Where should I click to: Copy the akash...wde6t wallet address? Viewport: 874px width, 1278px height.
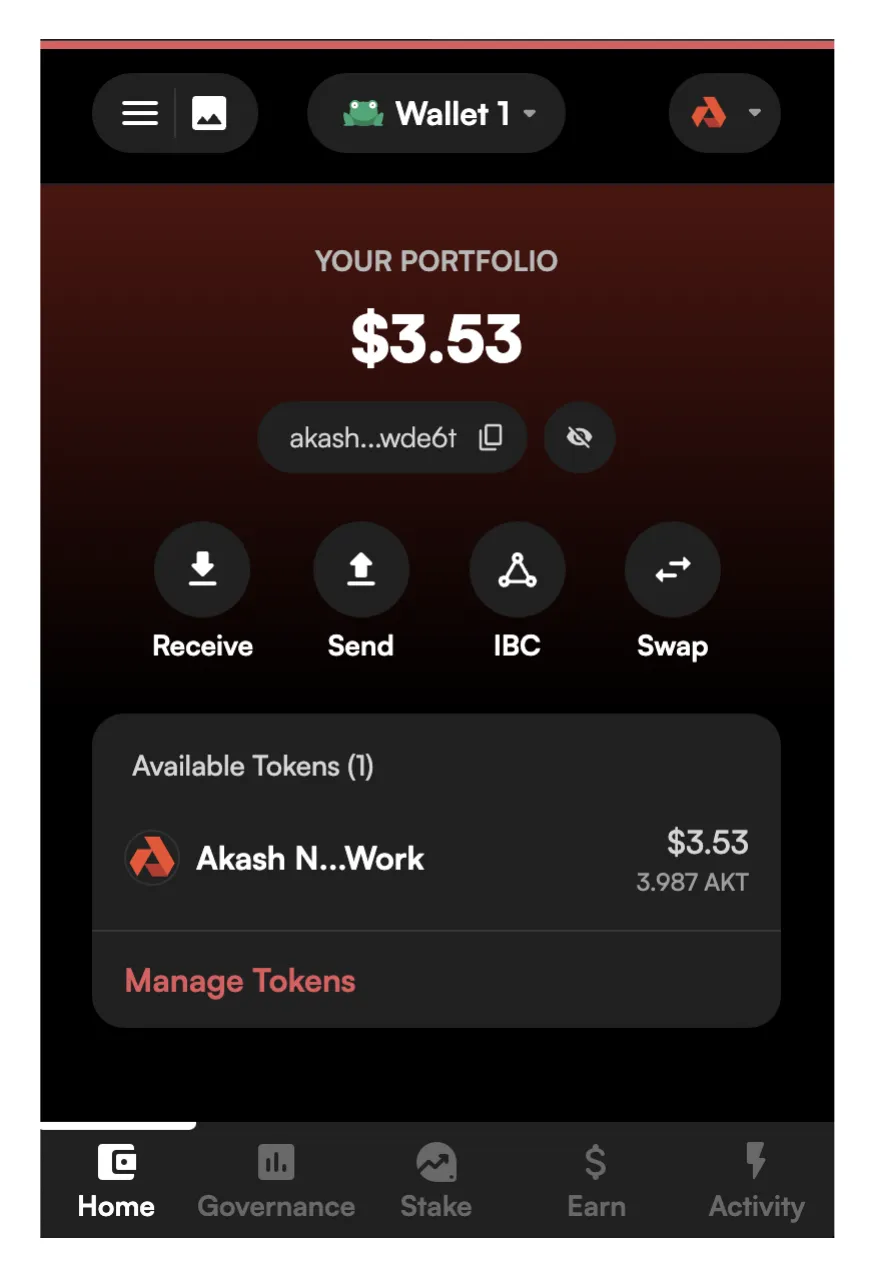pyautogui.click(x=490, y=437)
